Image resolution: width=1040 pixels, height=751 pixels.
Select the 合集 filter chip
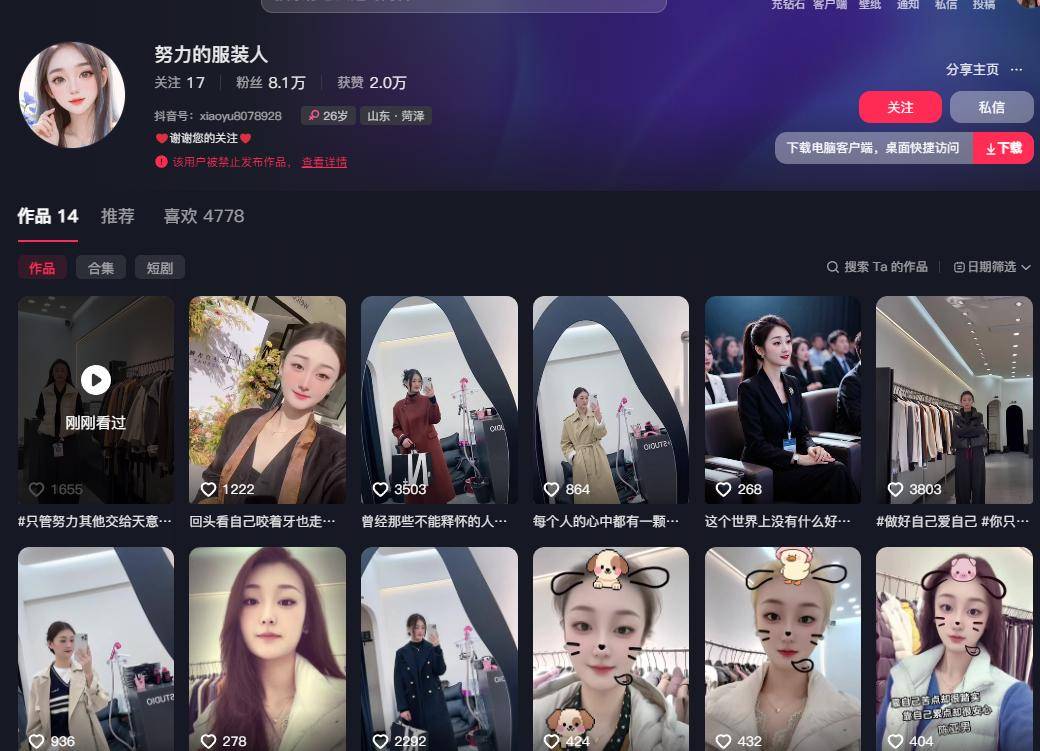coord(101,268)
